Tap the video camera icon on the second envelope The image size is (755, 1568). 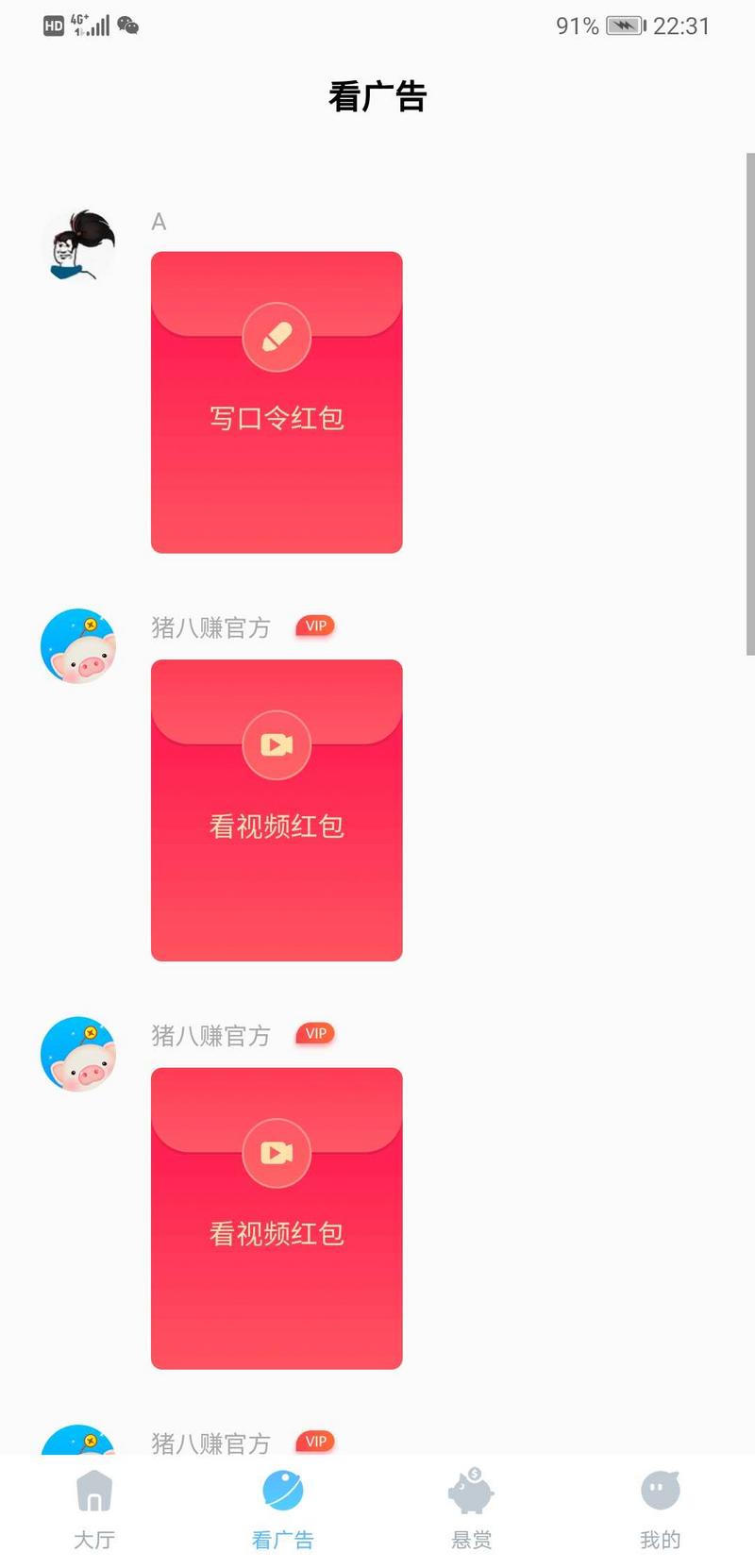pos(276,745)
